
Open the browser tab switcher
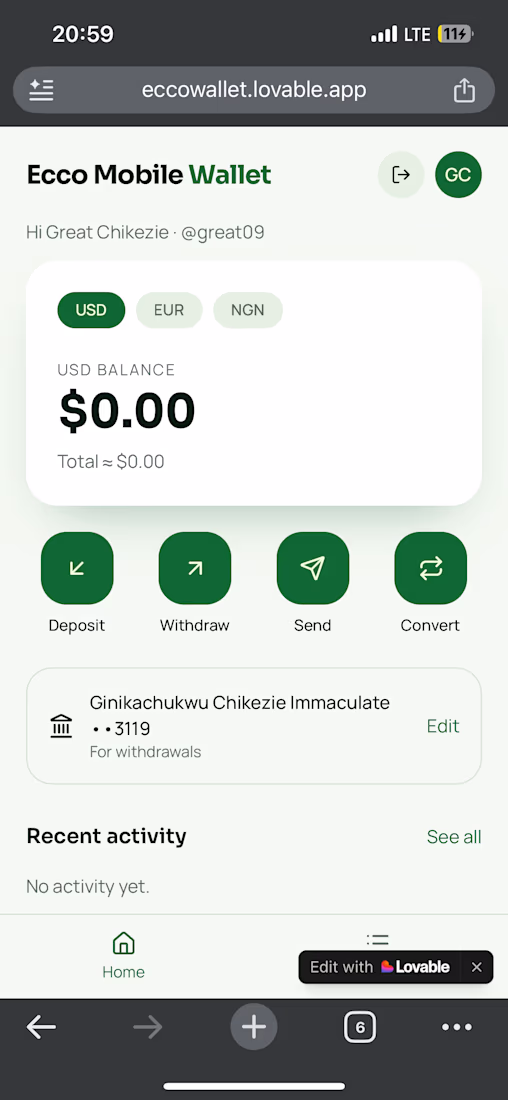tap(360, 1028)
